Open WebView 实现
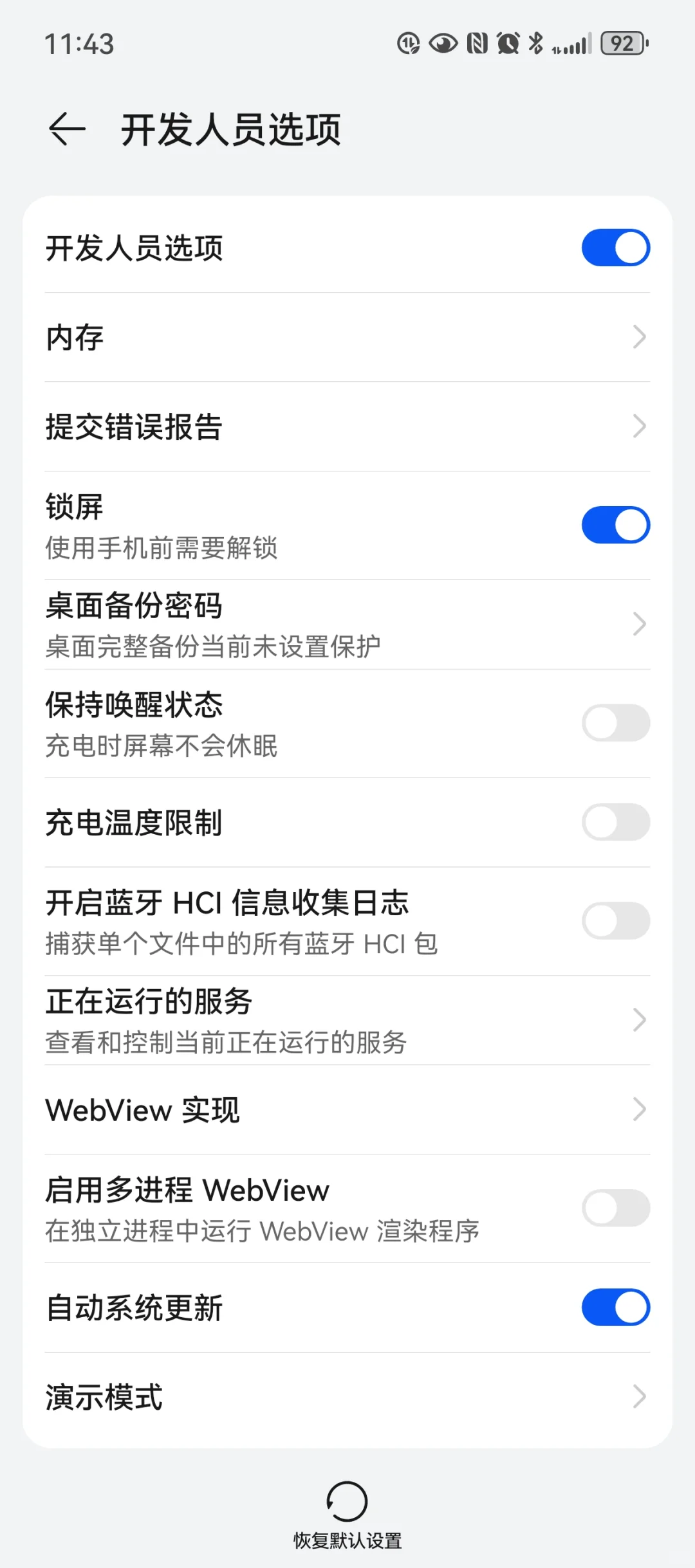The width and height of the screenshot is (695, 1568). point(347,1109)
